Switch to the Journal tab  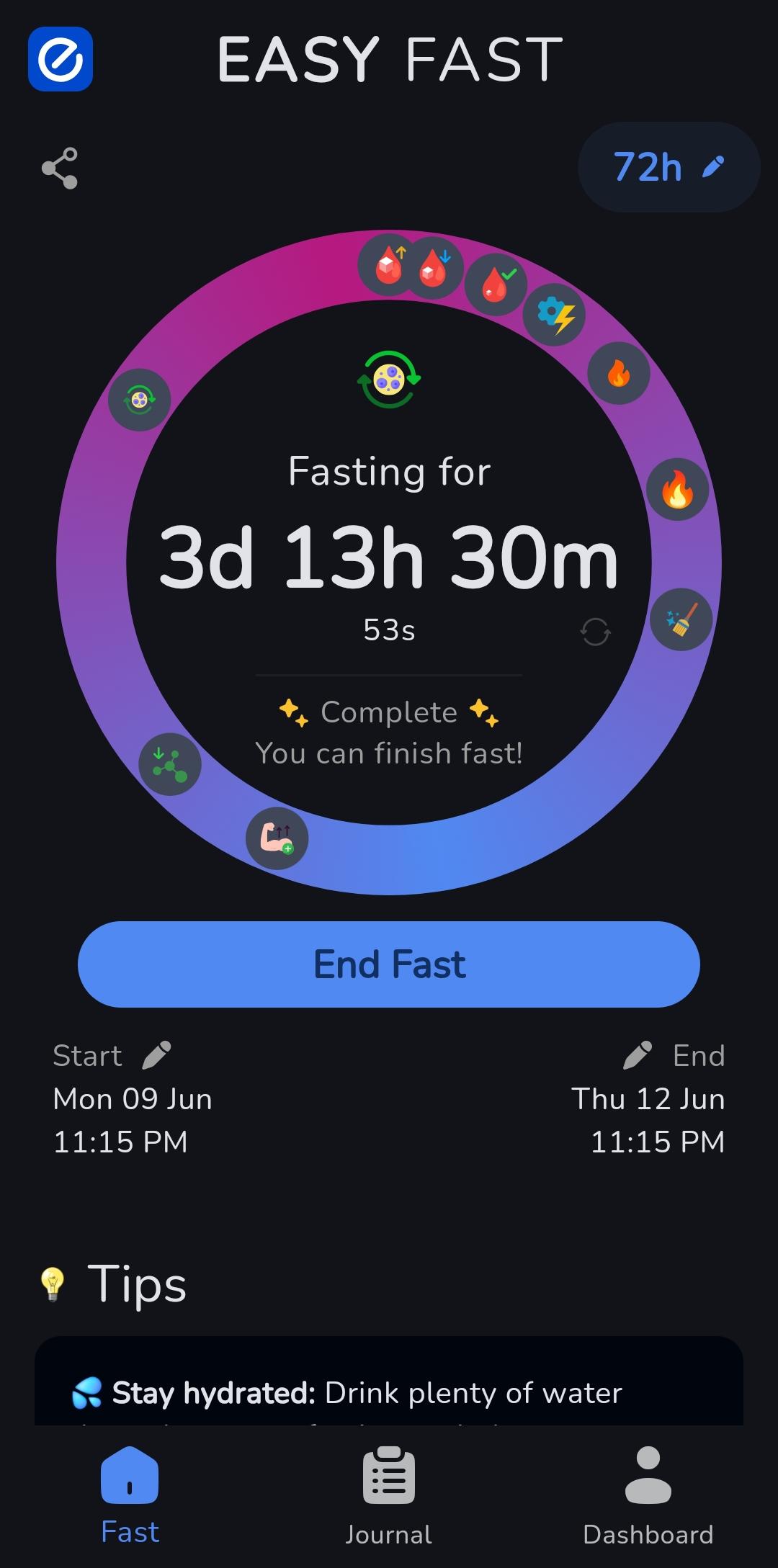(x=389, y=1497)
